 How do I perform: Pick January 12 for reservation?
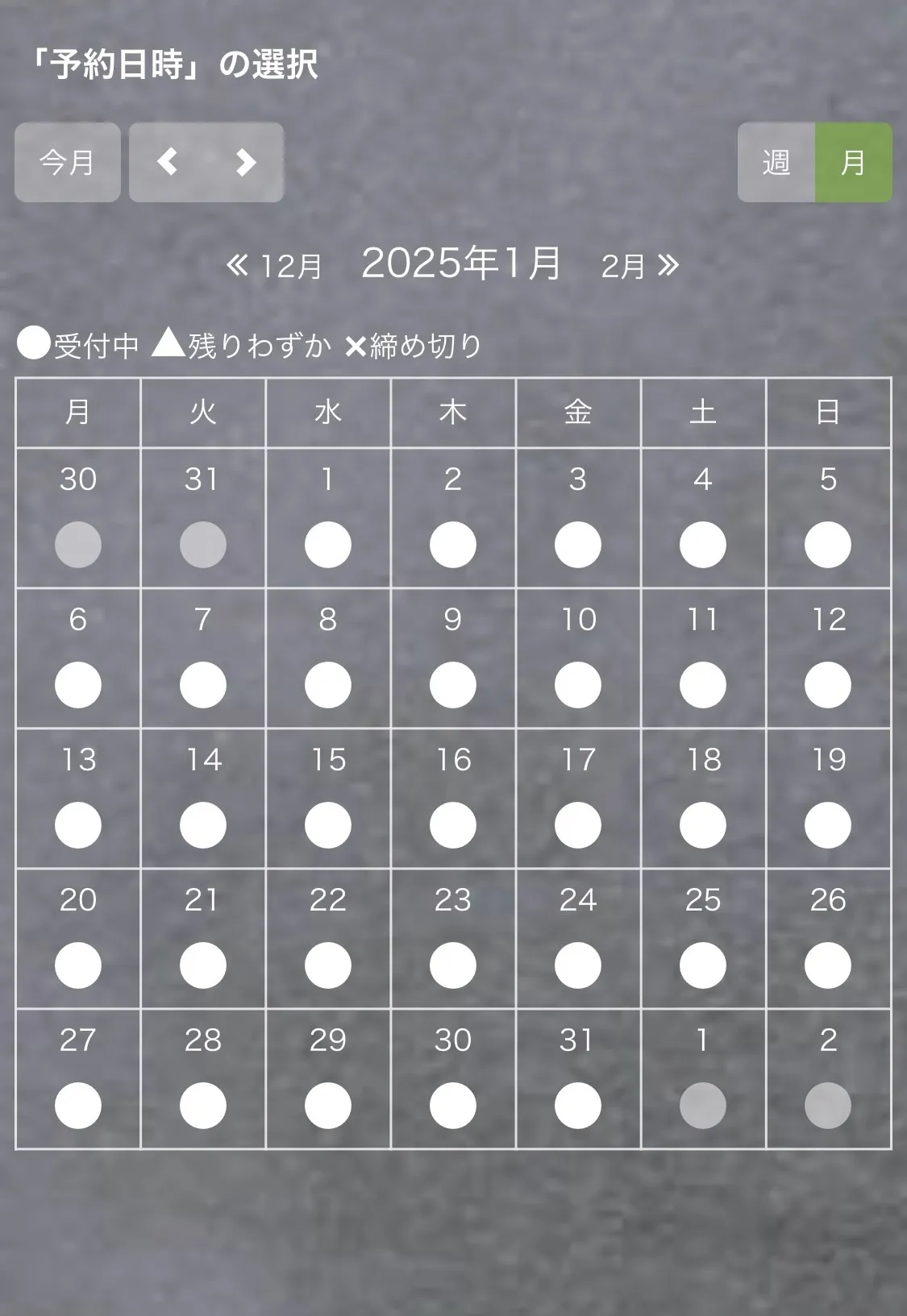828,684
